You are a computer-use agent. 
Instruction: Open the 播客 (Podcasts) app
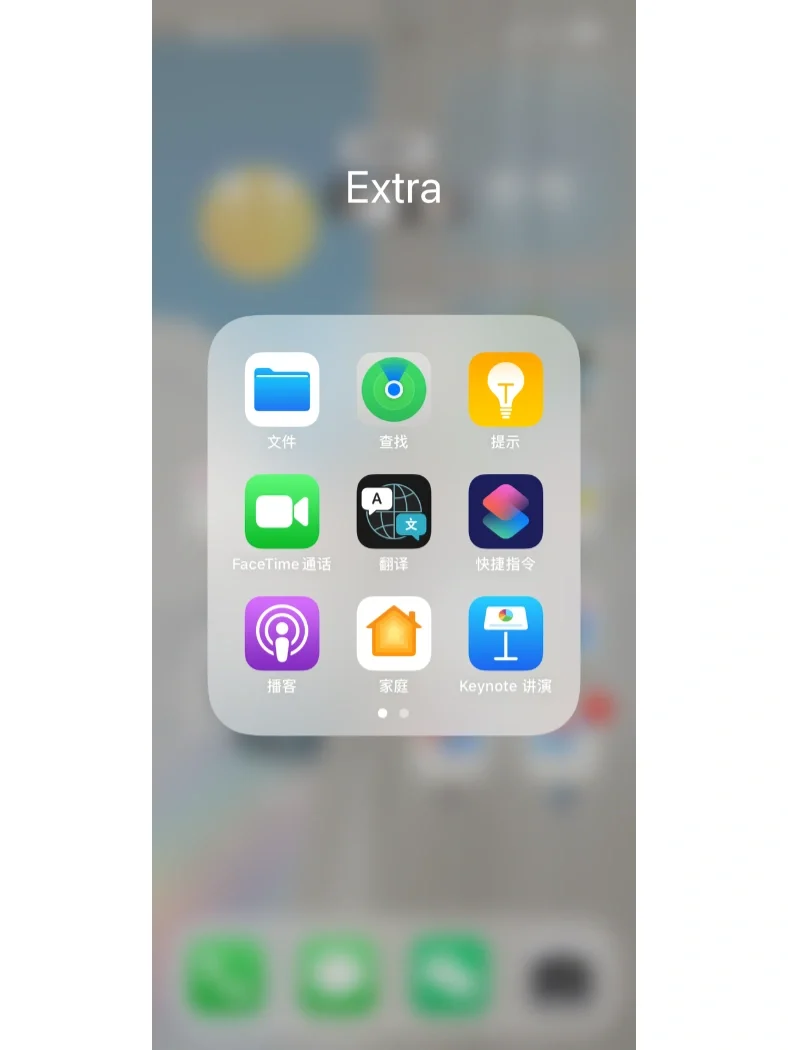click(282, 634)
